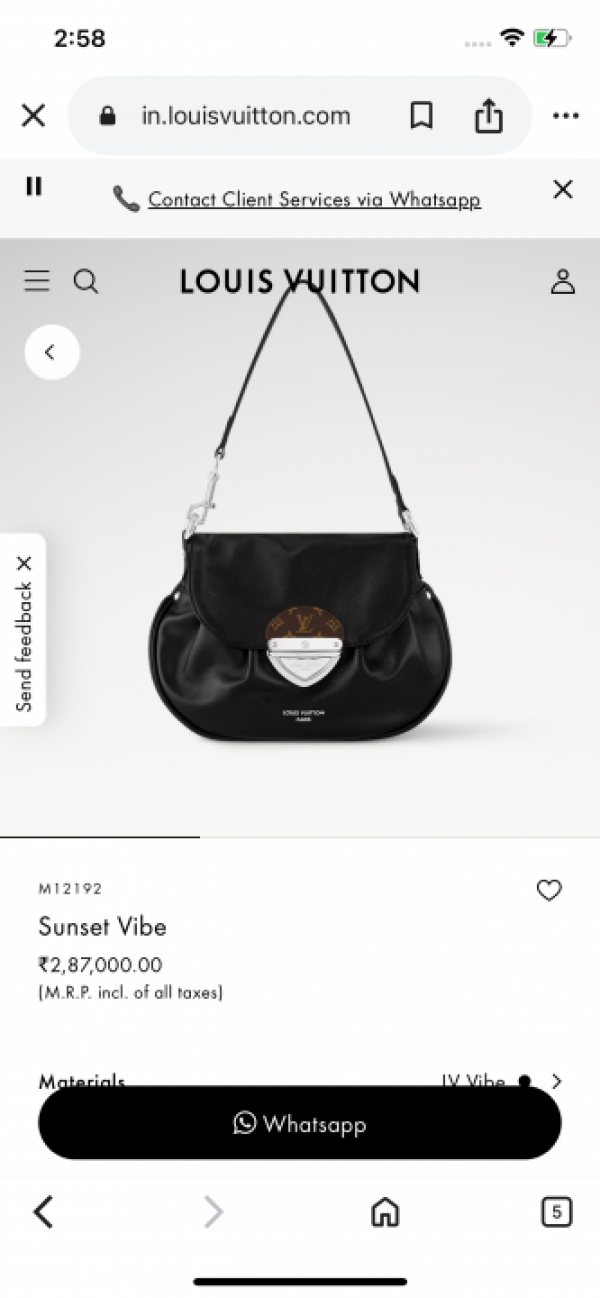This screenshot has width=600, height=1298.
Task: Pause the announcement banner rotation
Action: (34, 187)
